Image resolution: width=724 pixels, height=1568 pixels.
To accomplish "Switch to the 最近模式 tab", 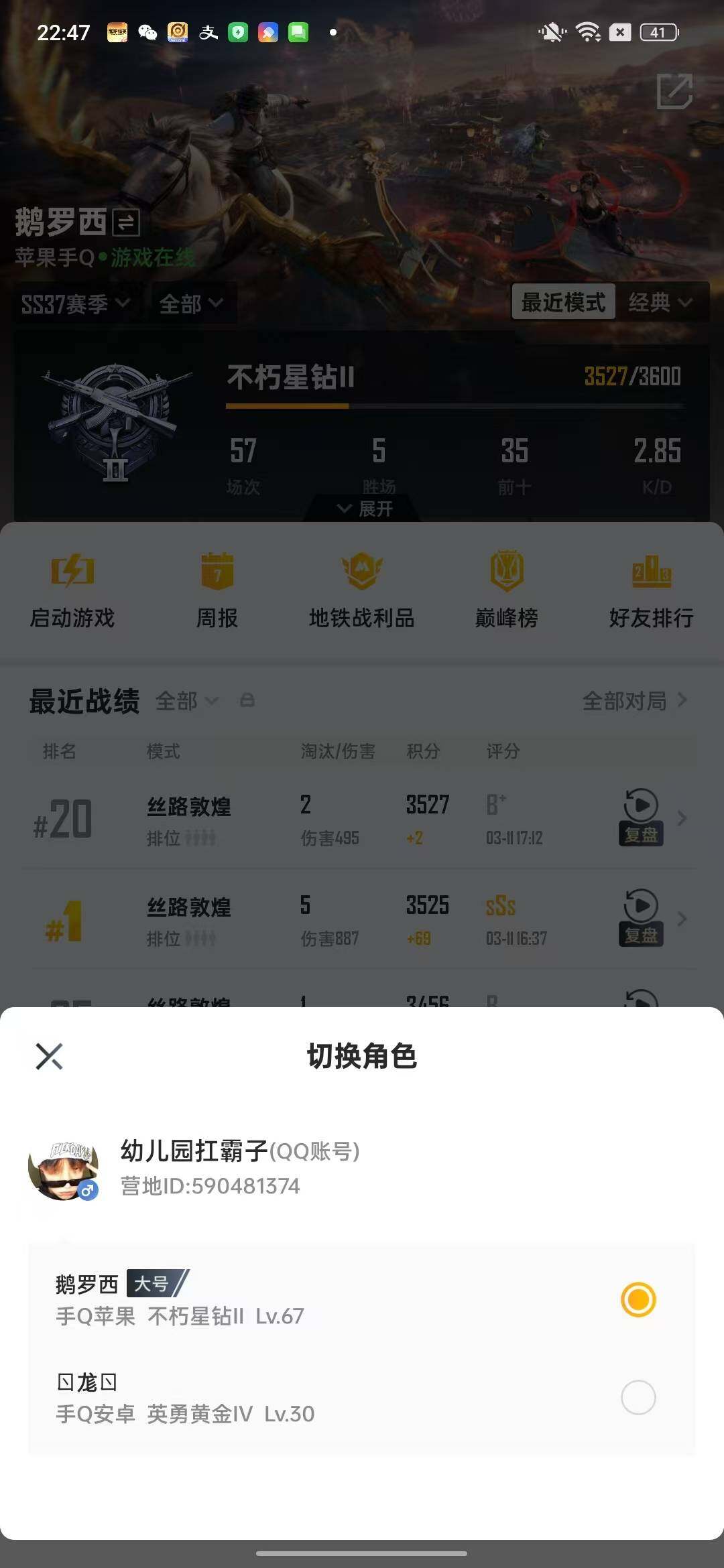I will (563, 302).
